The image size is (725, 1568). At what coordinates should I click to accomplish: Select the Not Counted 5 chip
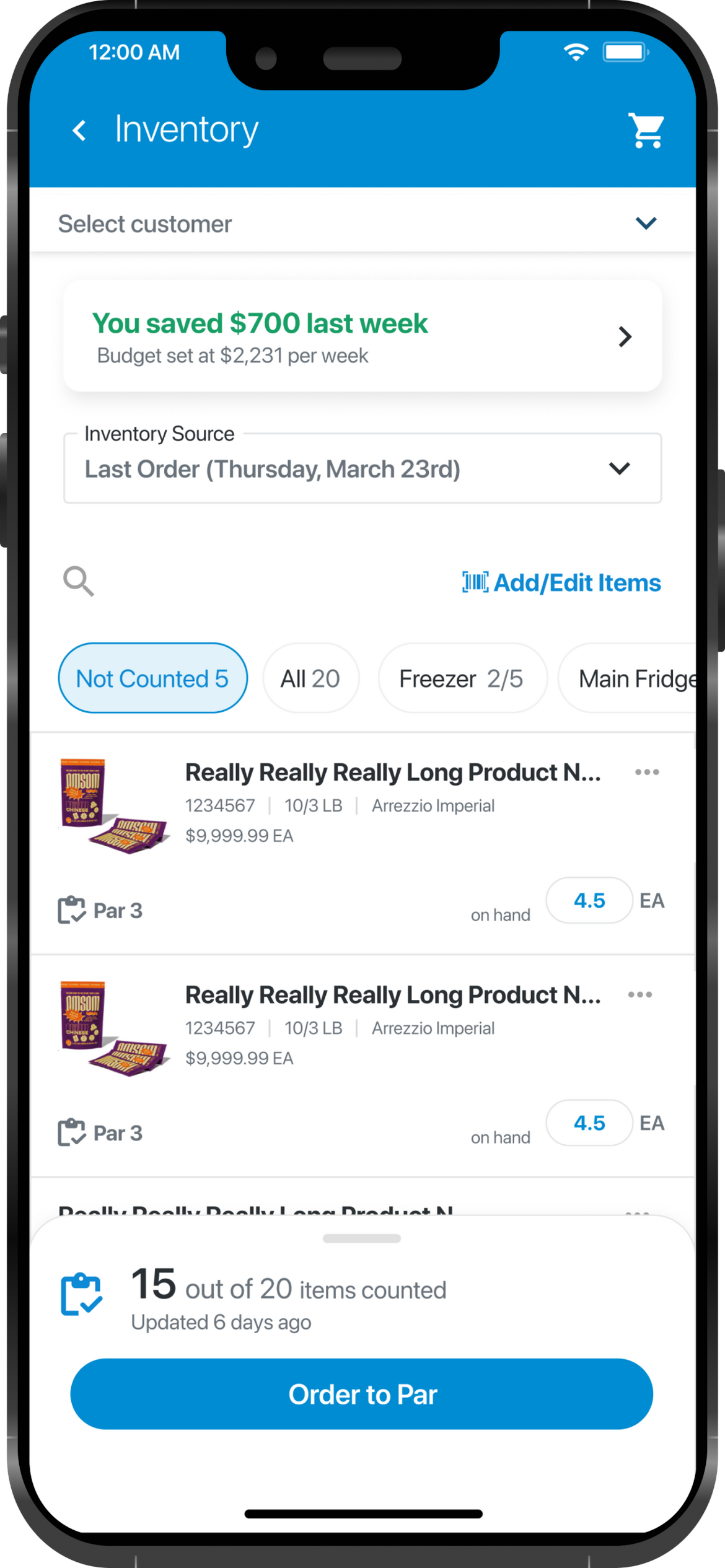pyautogui.click(x=152, y=678)
